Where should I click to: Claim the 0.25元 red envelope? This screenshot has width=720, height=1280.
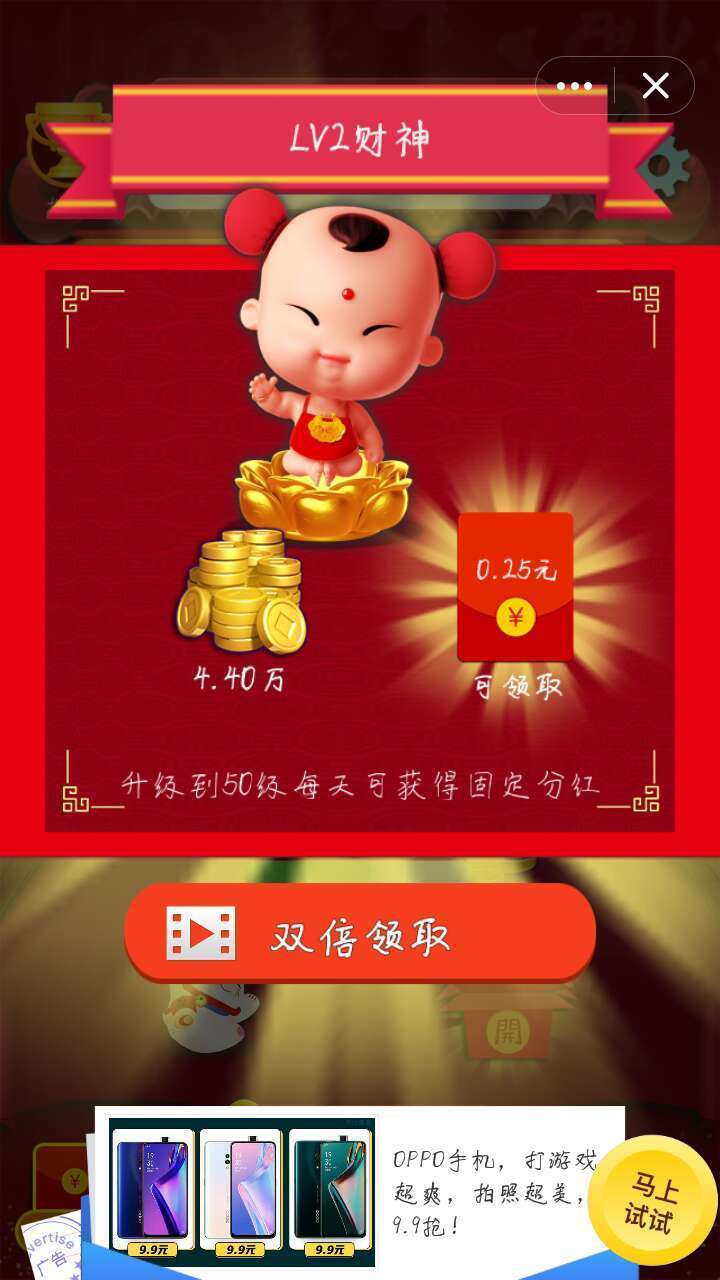coord(515,588)
